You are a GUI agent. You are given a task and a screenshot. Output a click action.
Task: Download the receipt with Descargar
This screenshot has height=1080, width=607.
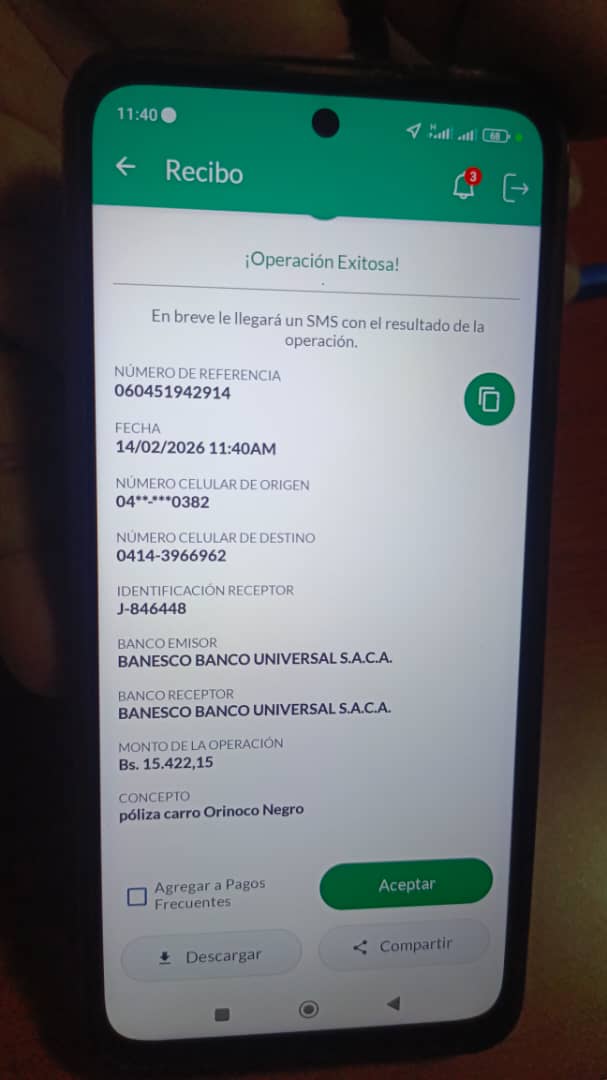pos(211,957)
